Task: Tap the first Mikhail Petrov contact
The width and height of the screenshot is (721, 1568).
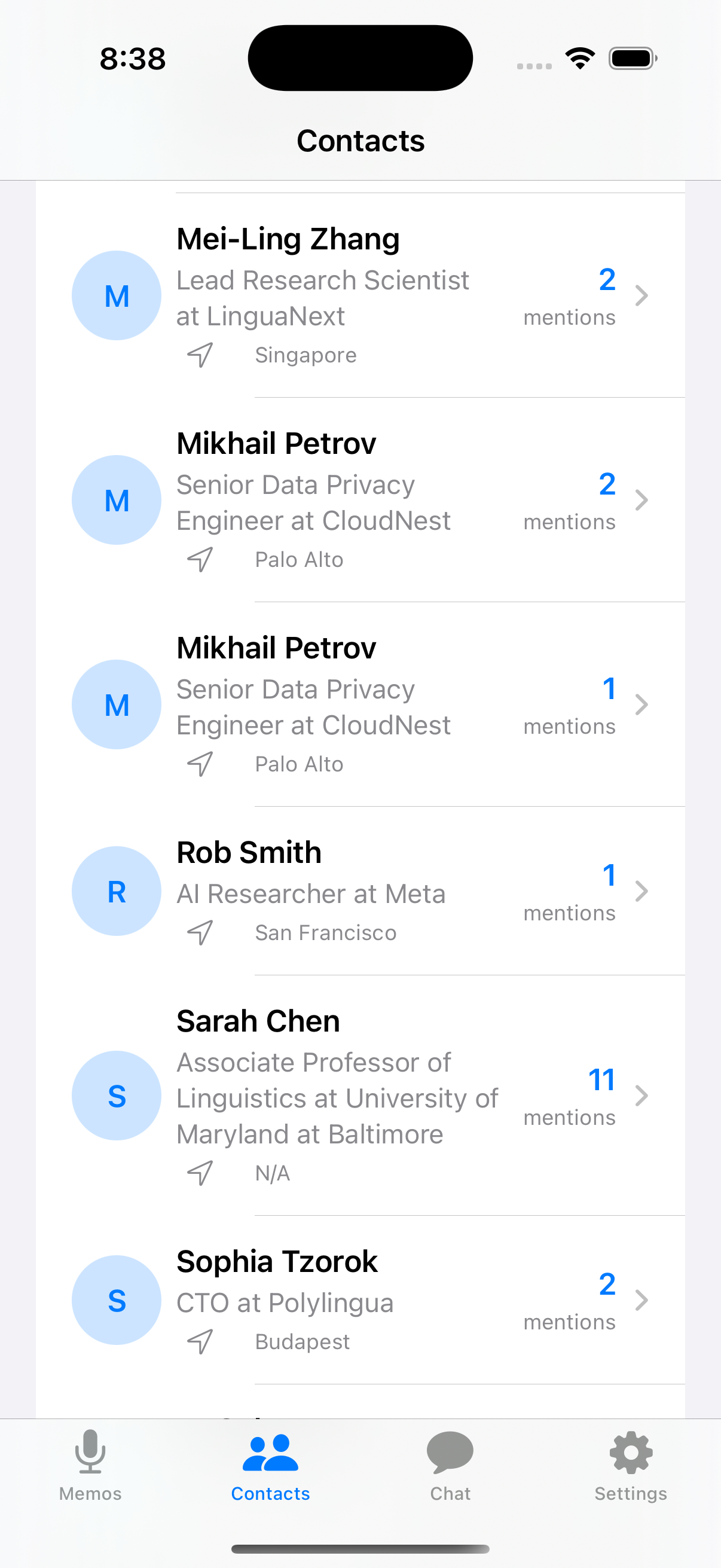Action: (360, 499)
